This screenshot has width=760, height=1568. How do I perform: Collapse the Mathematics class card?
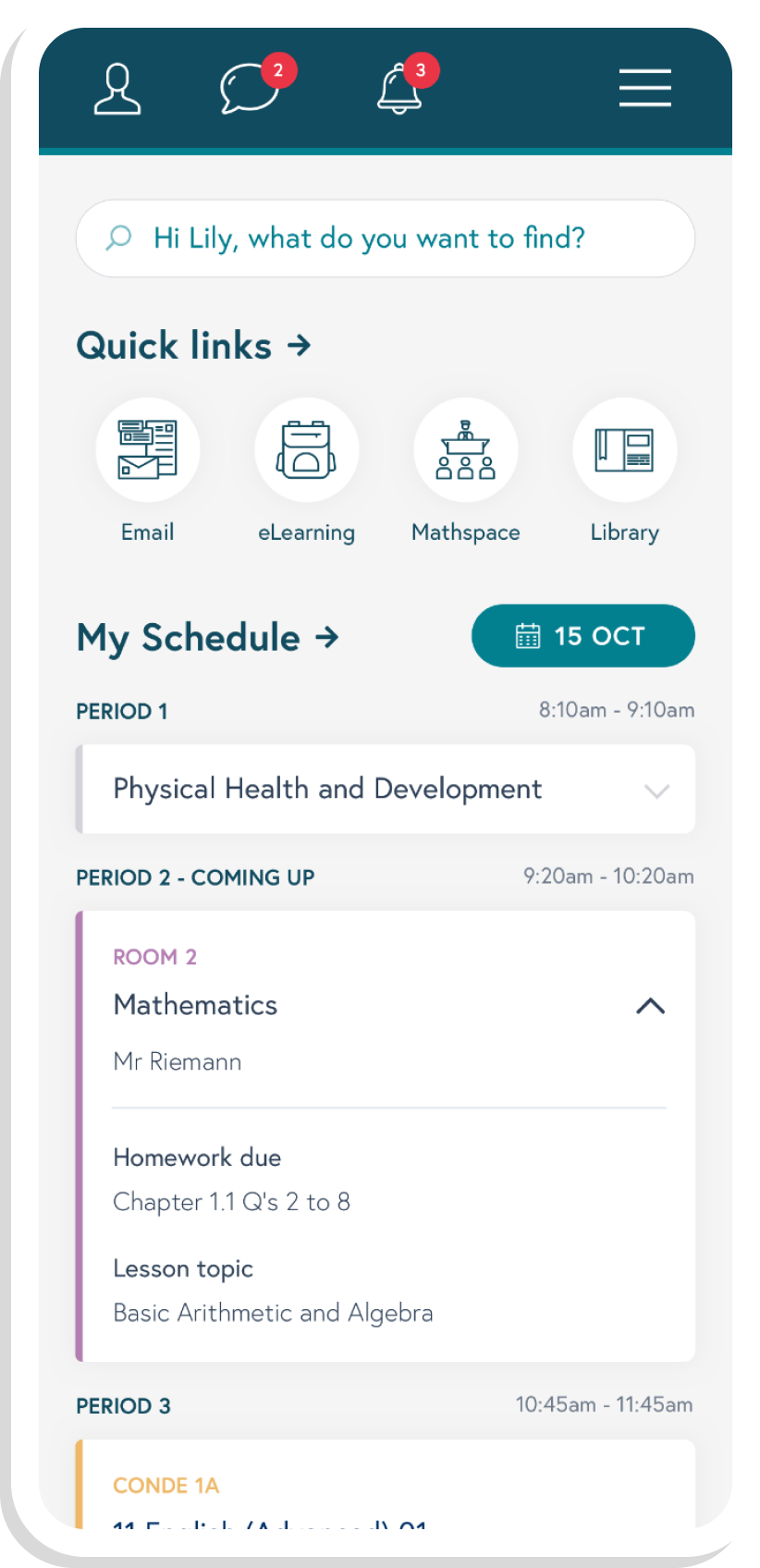[651, 1006]
